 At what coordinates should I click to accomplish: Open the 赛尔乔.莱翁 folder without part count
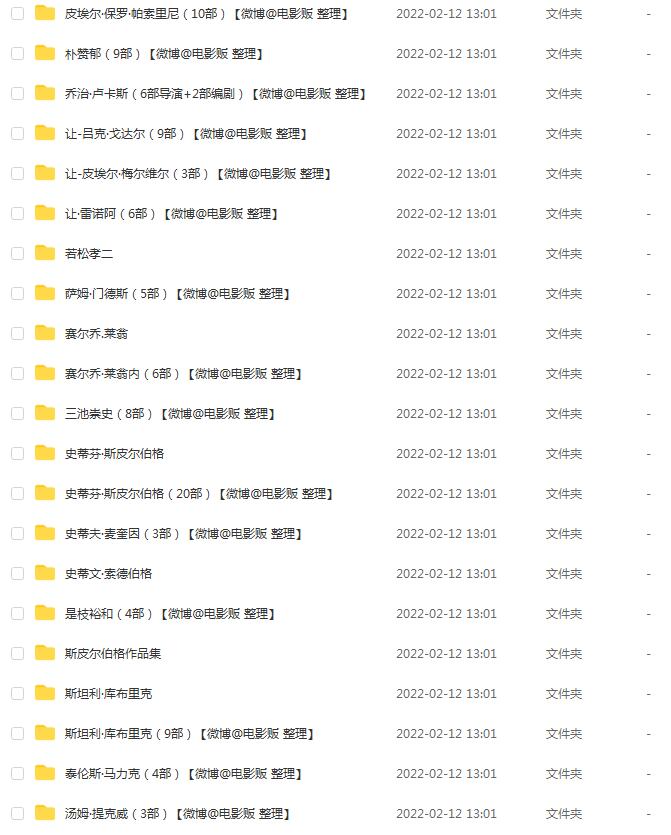tap(96, 334)
